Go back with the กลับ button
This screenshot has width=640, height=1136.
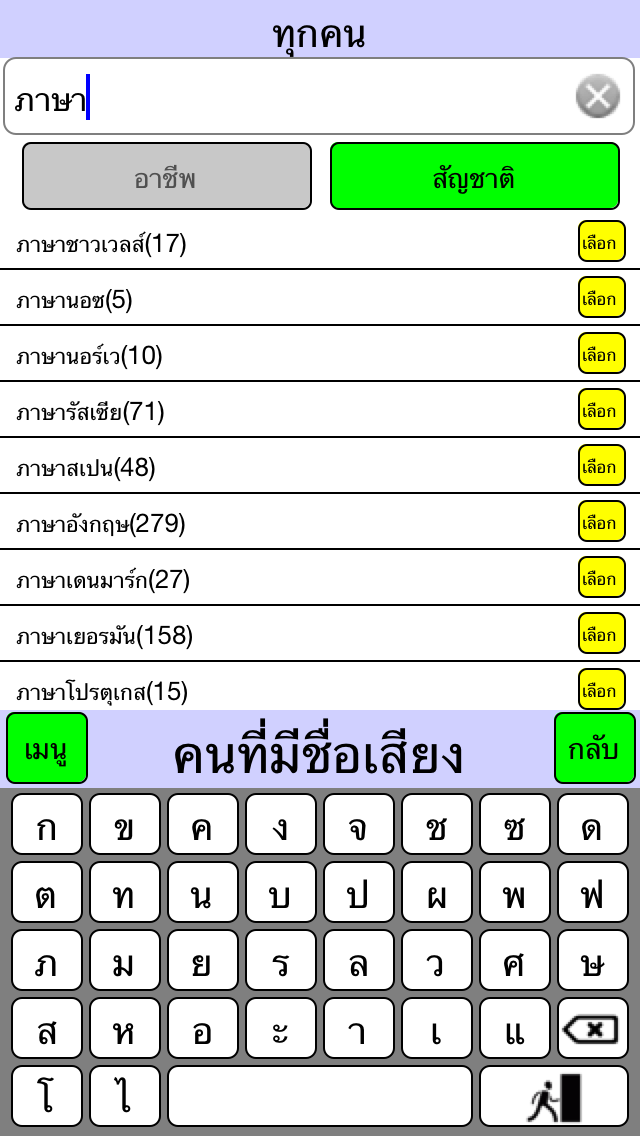click(x=595, y=748)
